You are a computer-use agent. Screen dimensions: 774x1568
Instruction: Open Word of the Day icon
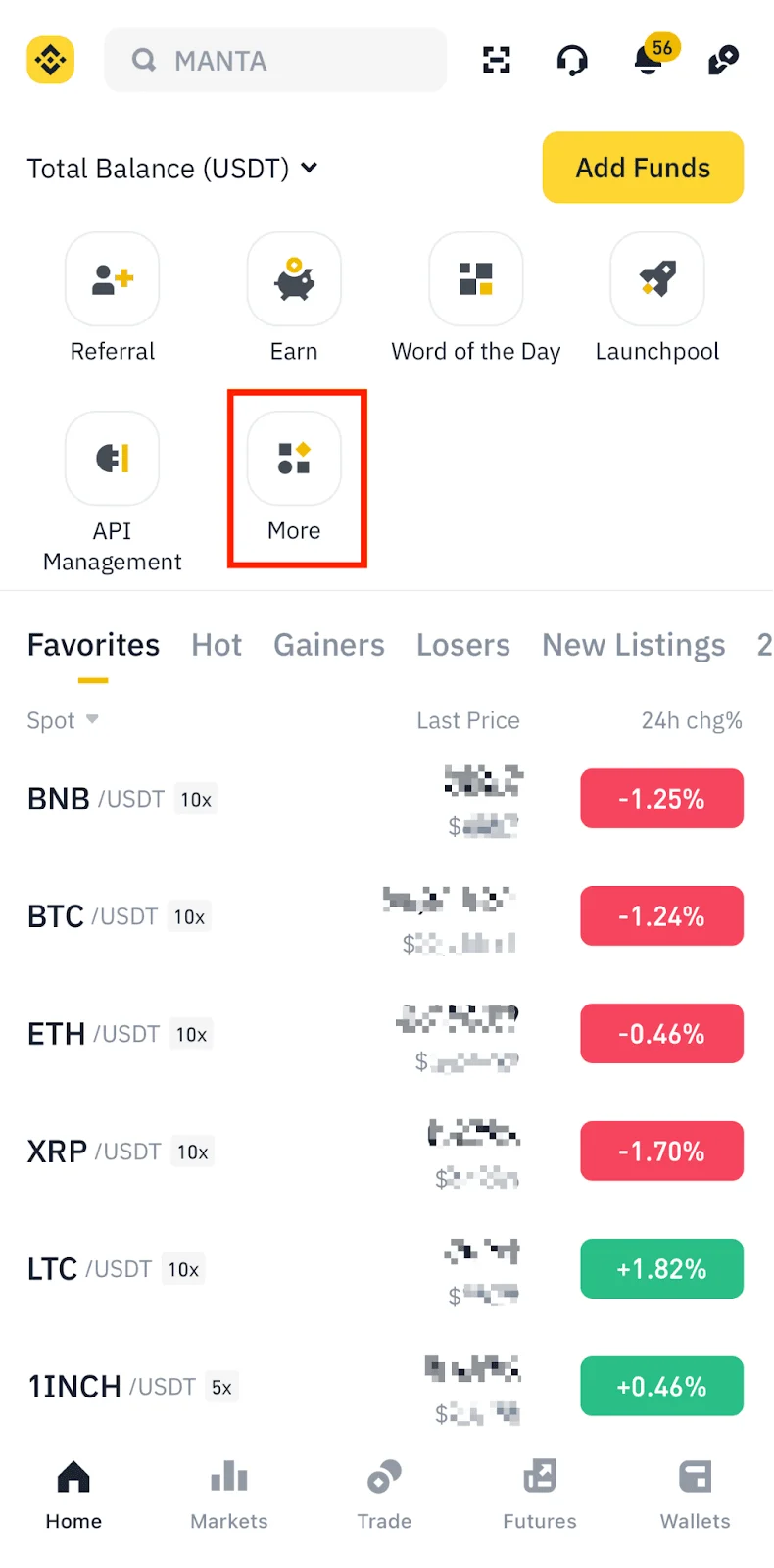pos(476,278)
